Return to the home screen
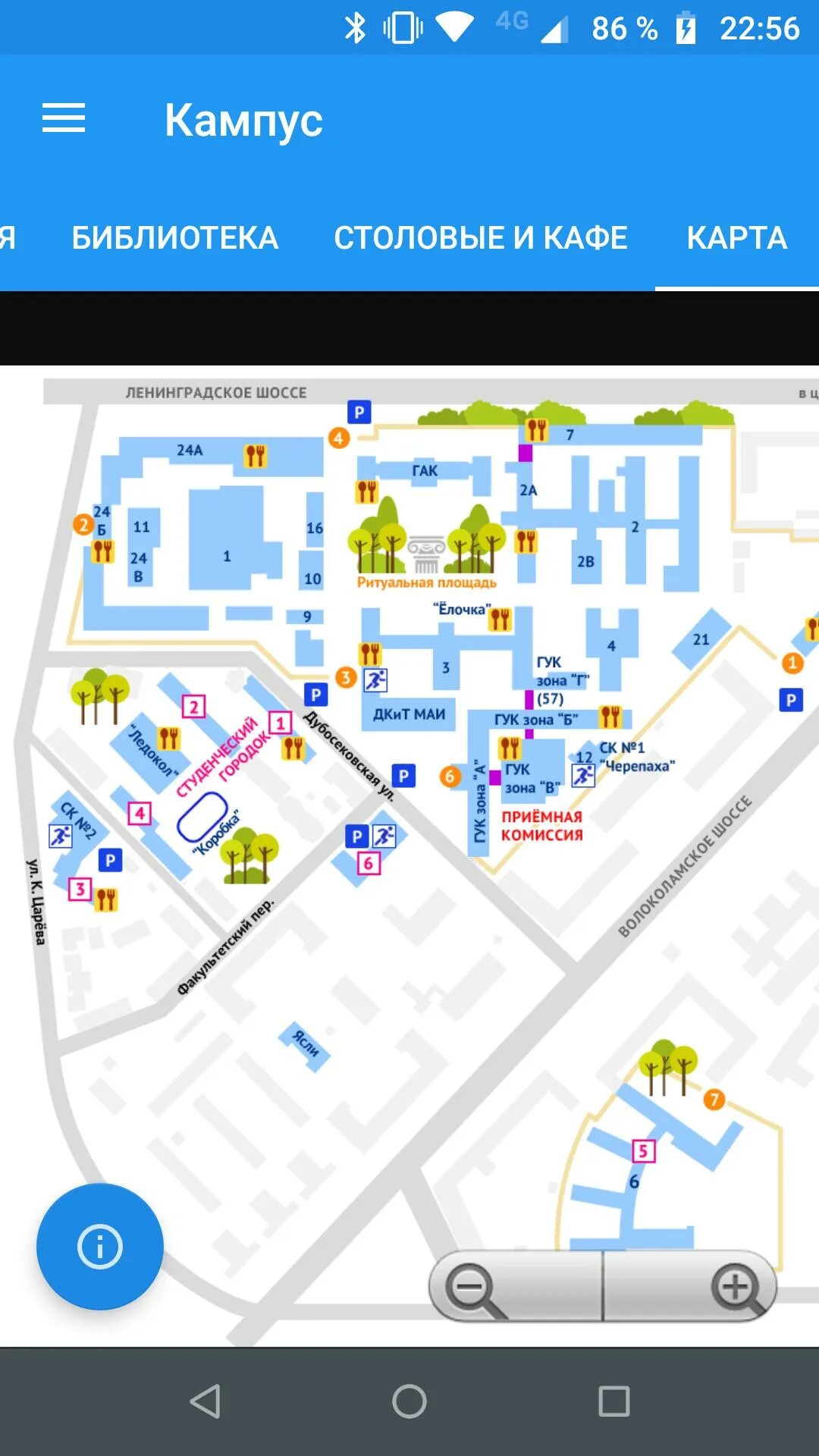This screenshot has height=1456, width=819. coord(409,1401)
